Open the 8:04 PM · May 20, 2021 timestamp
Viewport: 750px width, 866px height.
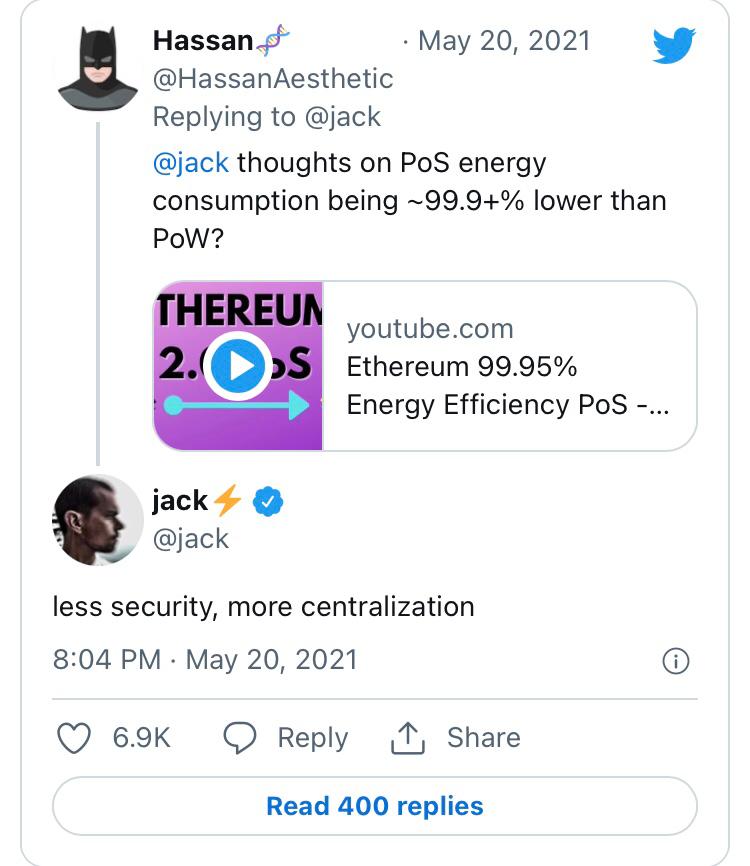point(204,660)
